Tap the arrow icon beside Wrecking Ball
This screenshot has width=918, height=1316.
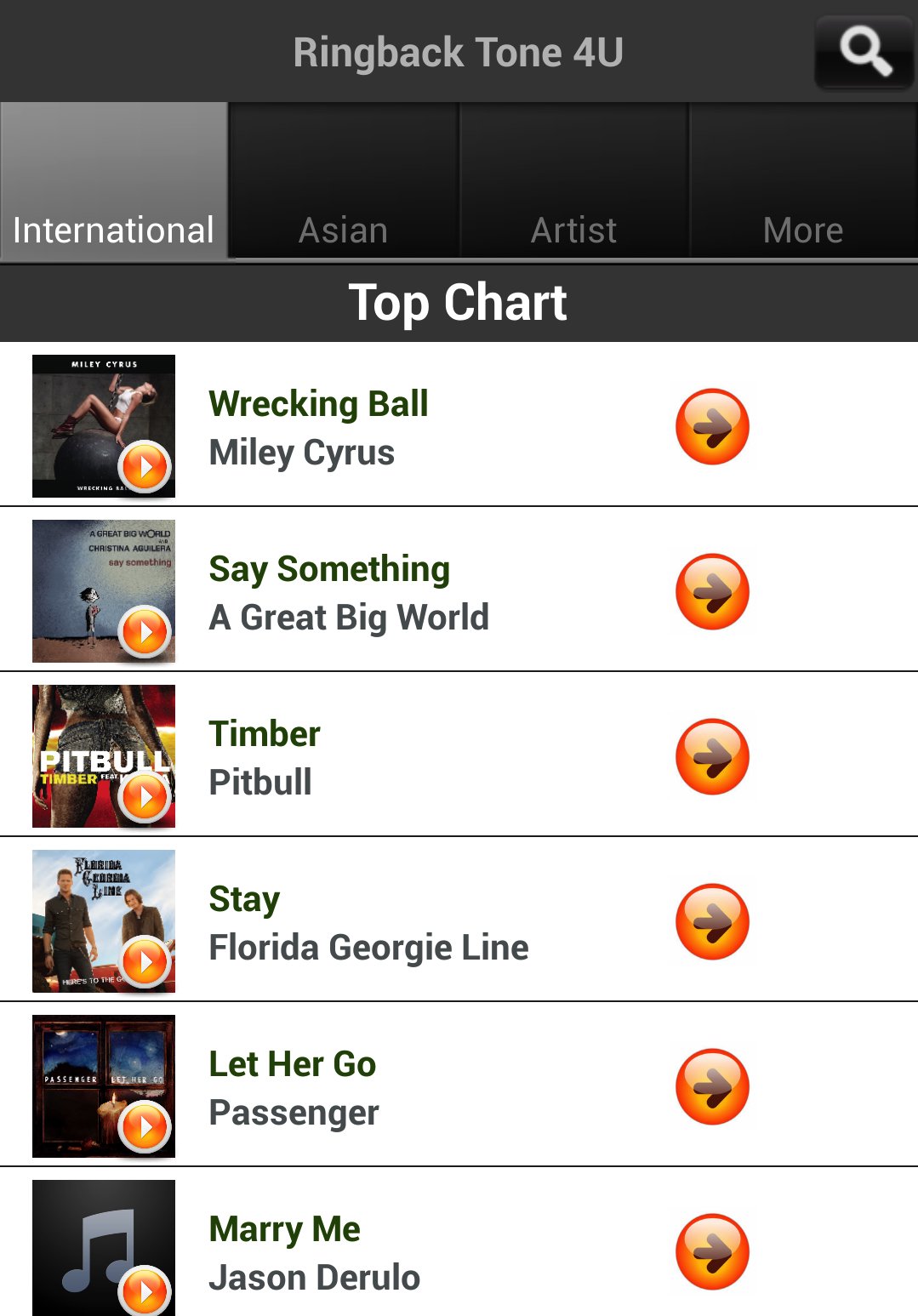pos(712,427)
